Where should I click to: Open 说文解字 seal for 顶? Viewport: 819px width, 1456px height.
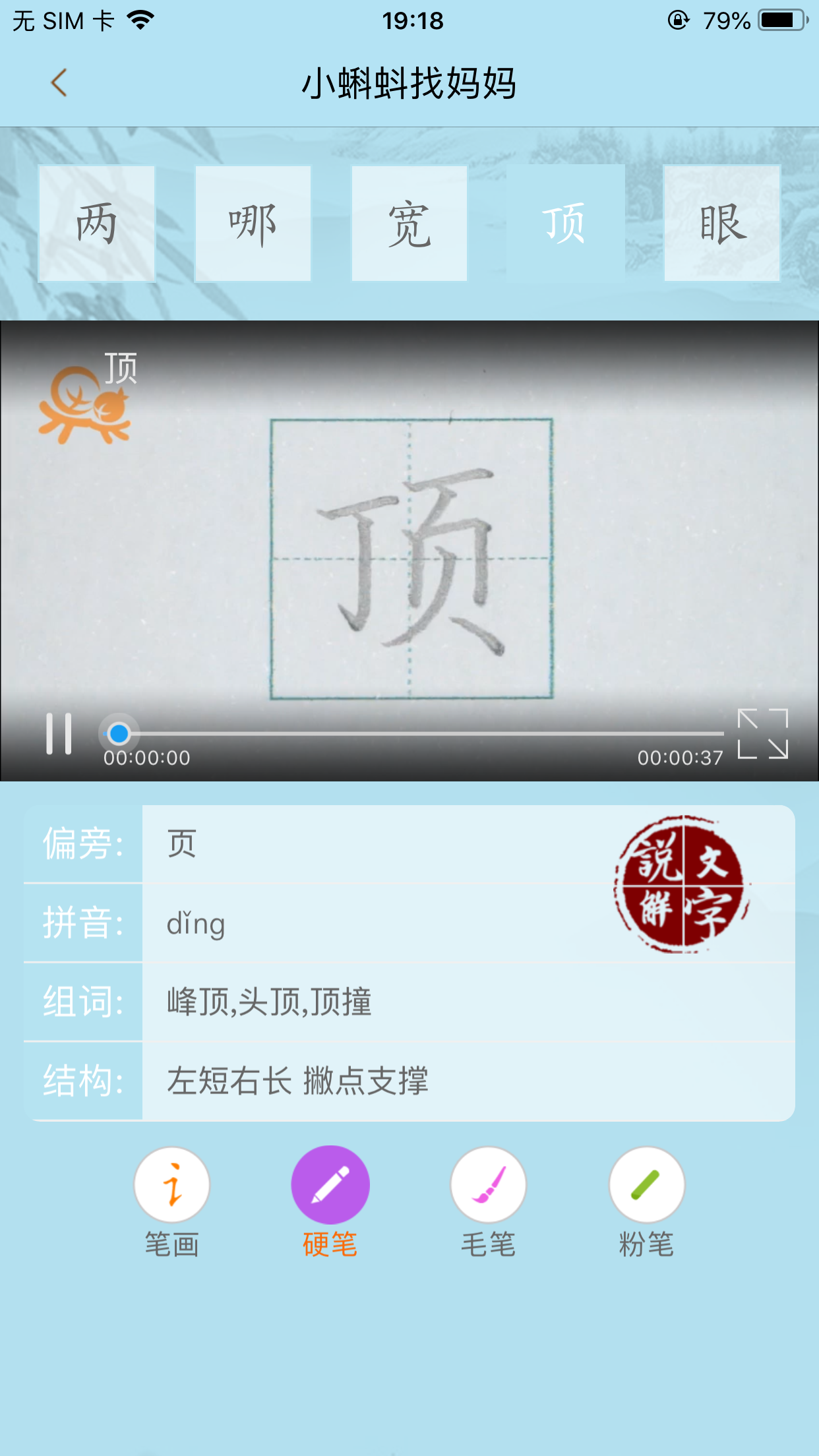[681, 884]
